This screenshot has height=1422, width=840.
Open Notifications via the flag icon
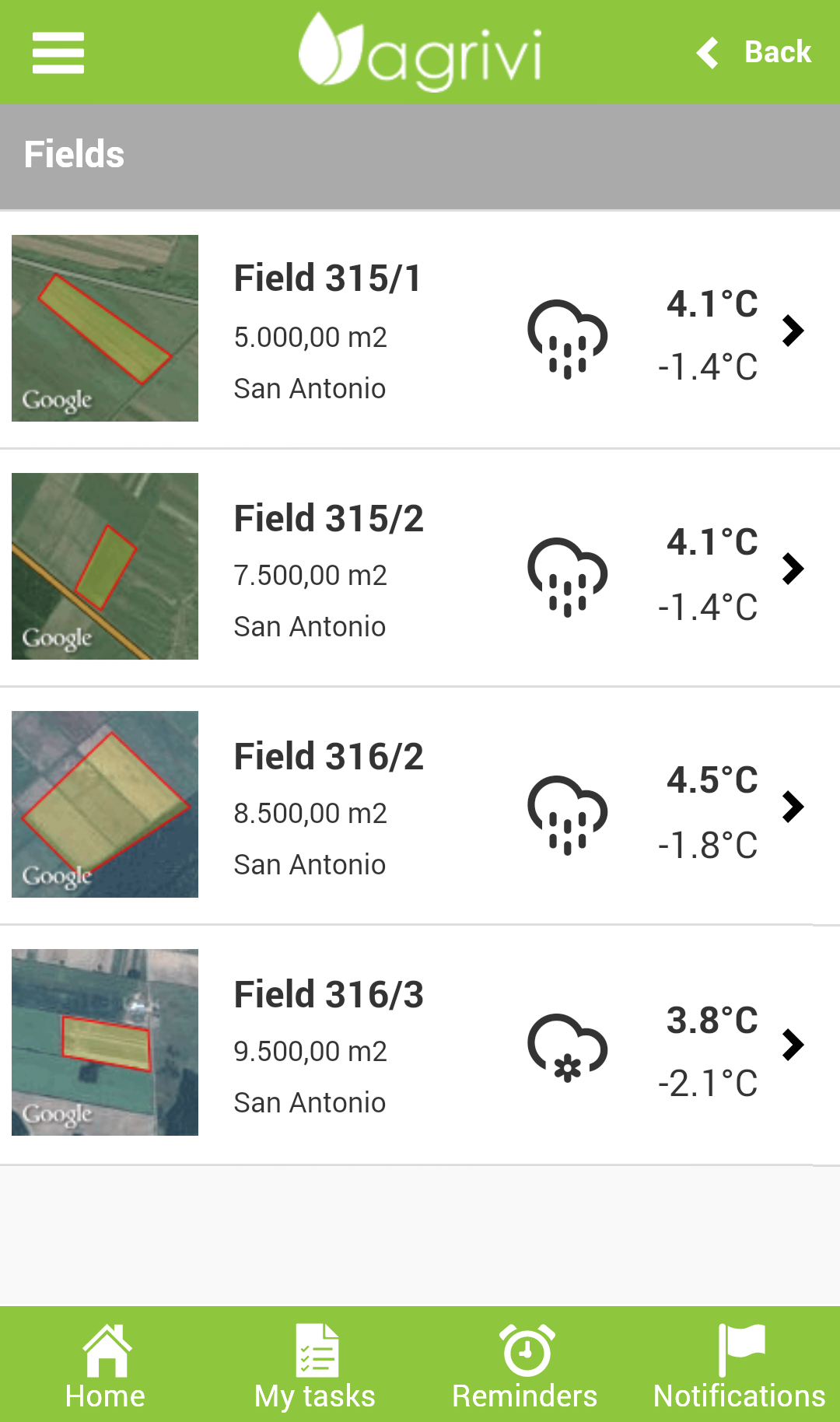pos(737,1365)
